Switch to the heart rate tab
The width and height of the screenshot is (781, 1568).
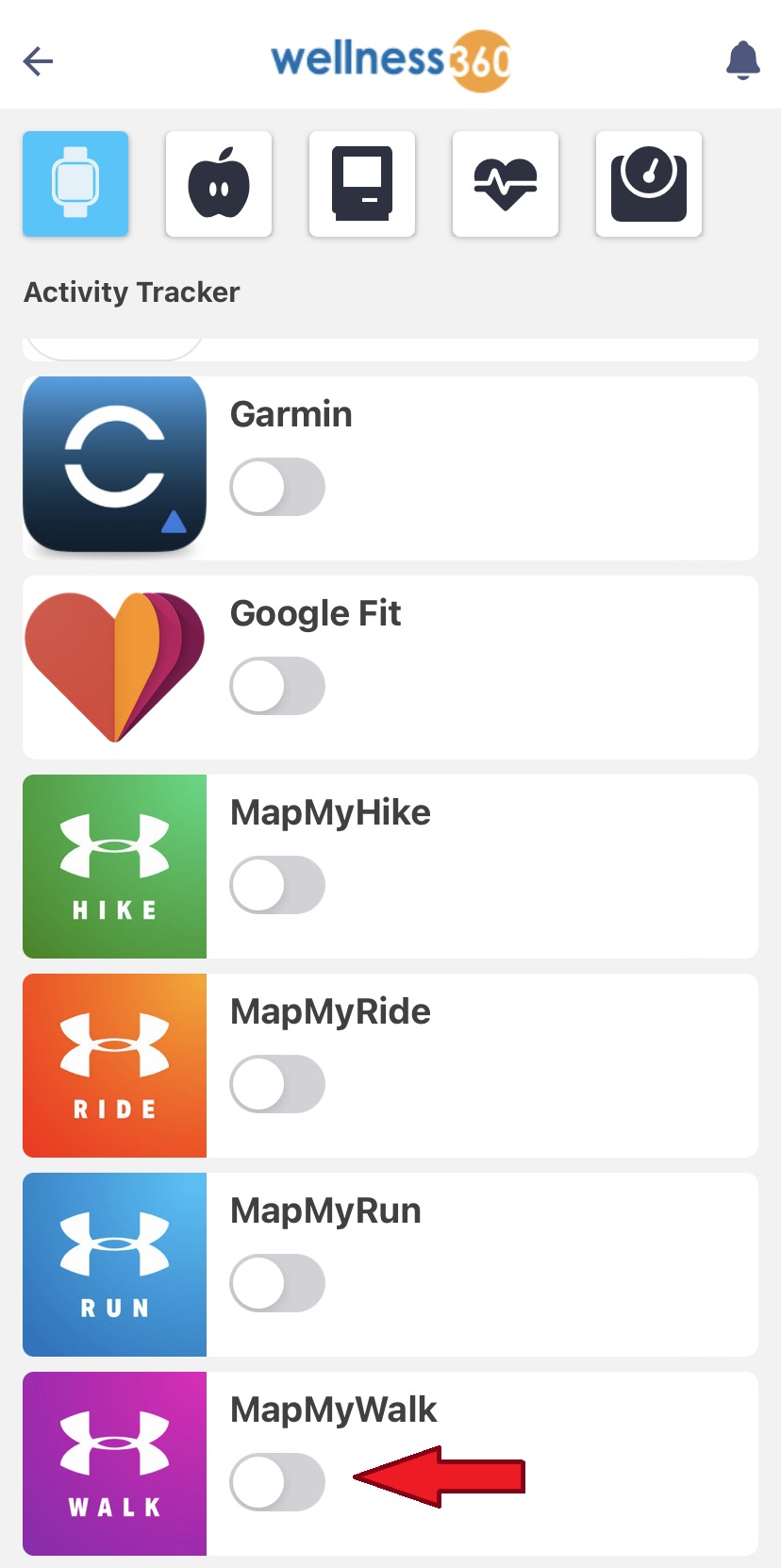[x=506, y=184]
